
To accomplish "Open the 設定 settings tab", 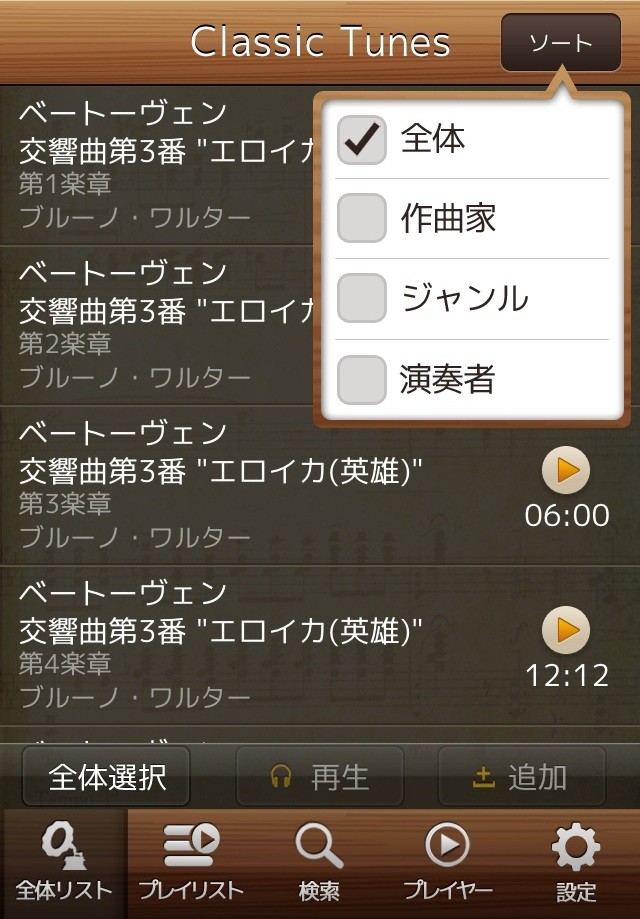I will click(x=576, y=864).
